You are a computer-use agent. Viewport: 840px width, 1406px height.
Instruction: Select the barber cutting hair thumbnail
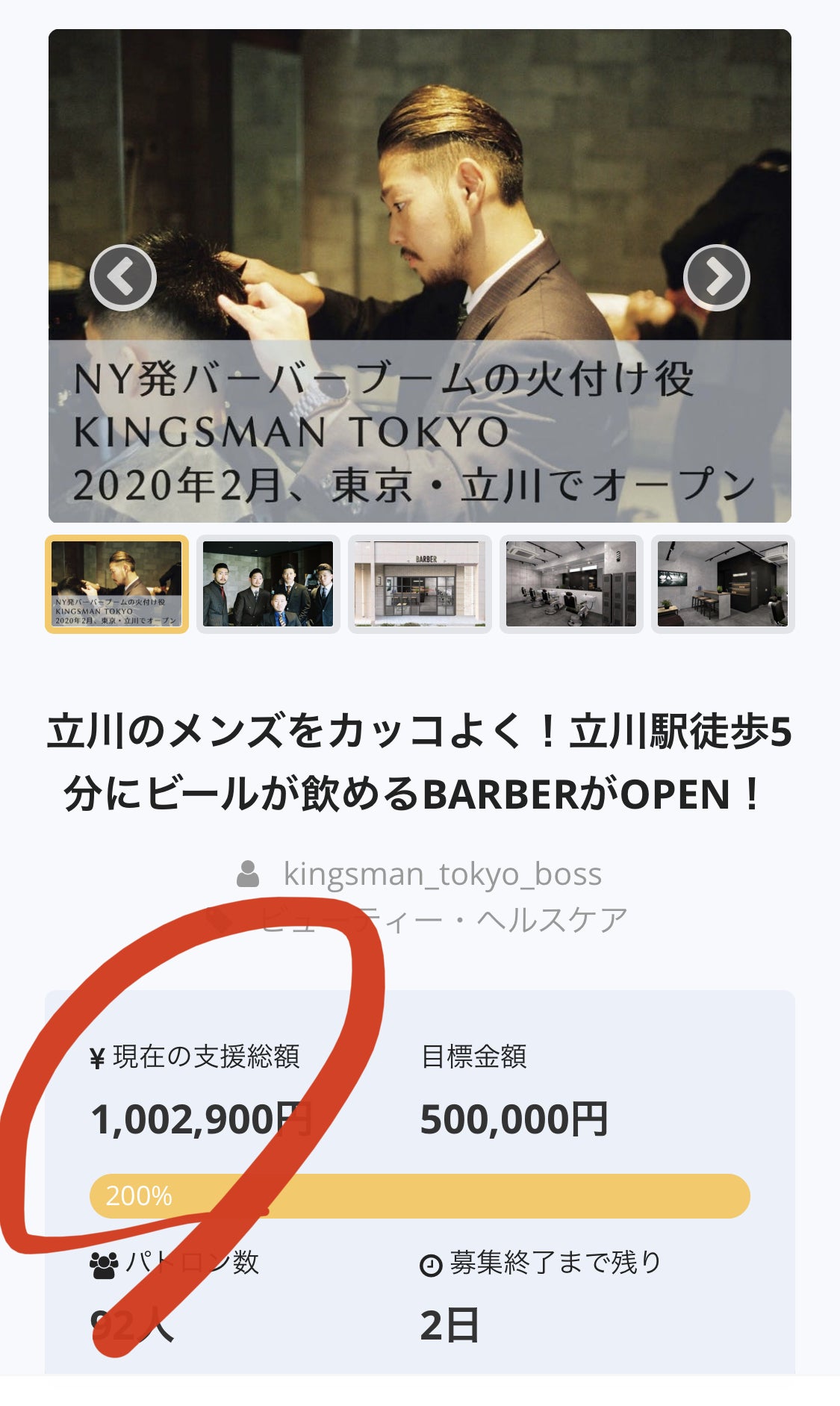click(116, 584)
